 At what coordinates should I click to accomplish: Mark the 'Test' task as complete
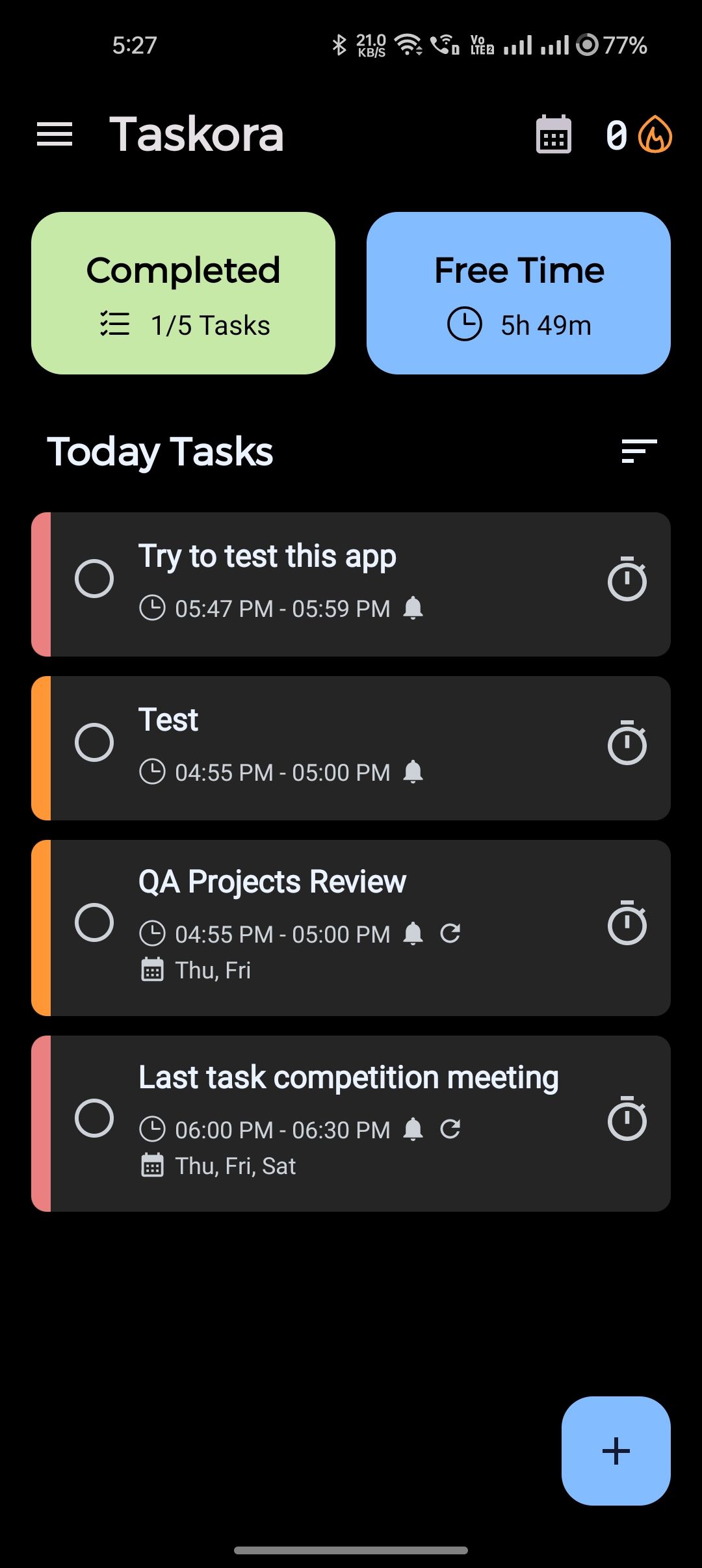coord(94,742)
